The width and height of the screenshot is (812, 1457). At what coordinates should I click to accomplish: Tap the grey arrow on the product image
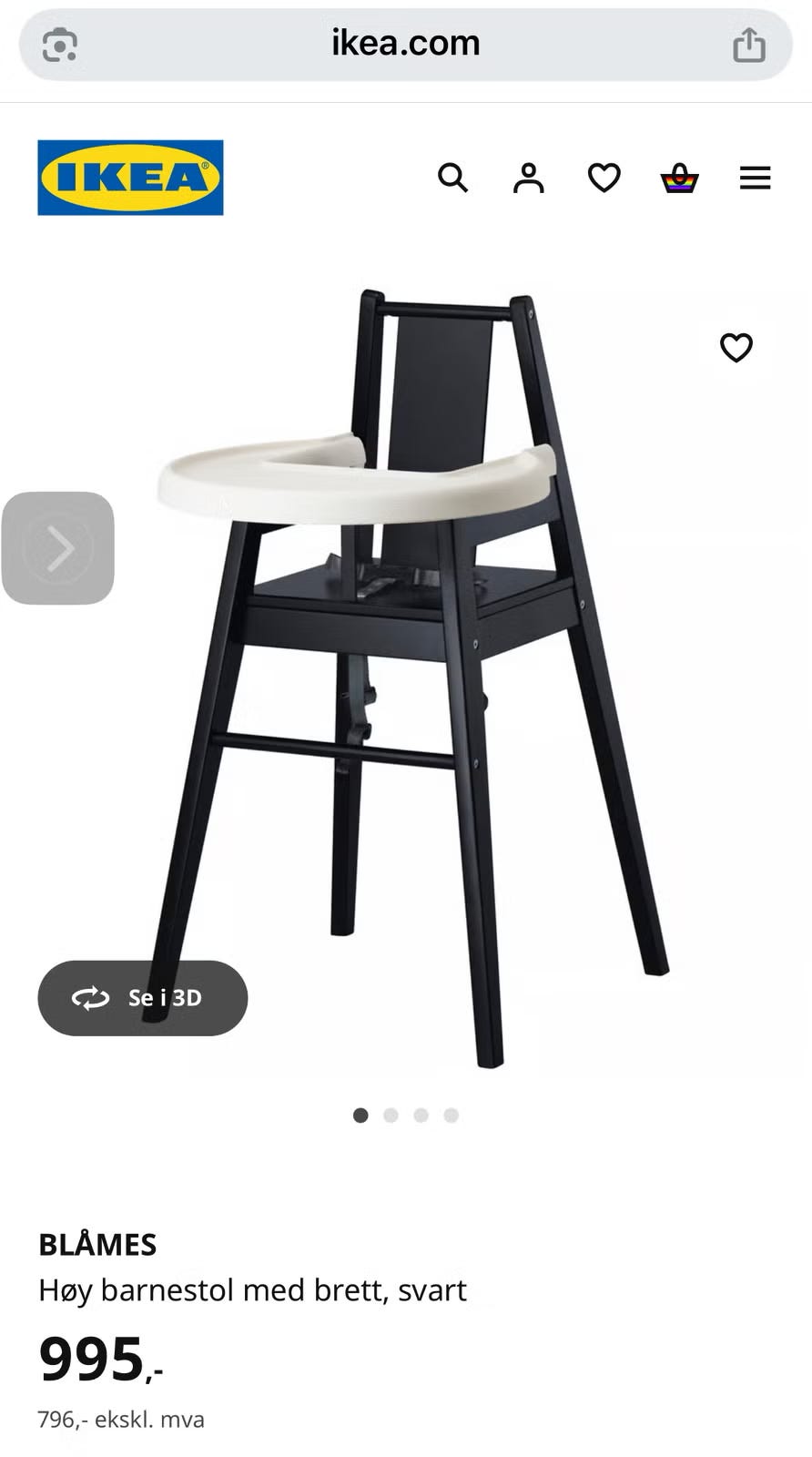[58, 548]
